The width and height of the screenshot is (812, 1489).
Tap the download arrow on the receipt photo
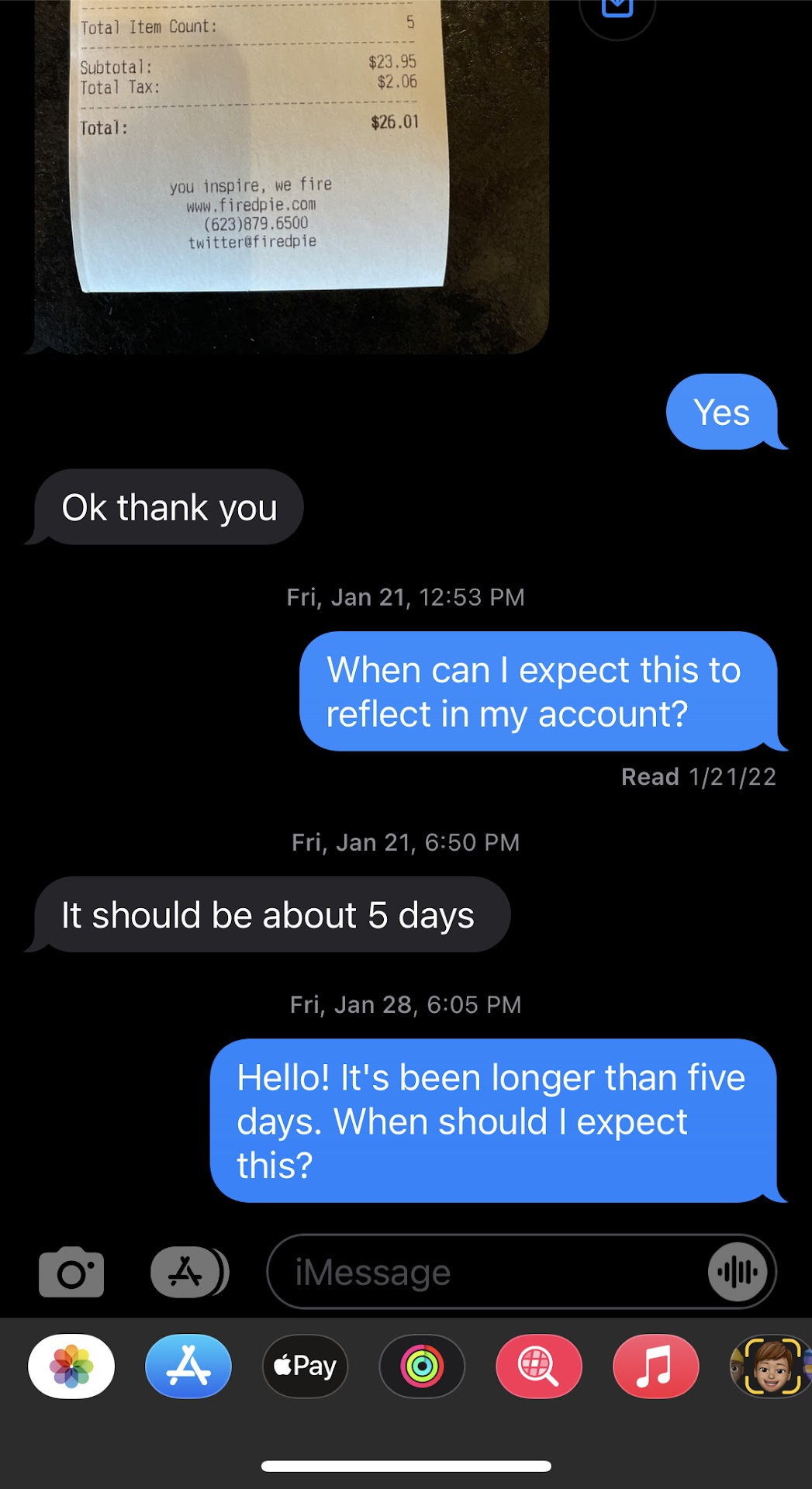click(617, 8)
